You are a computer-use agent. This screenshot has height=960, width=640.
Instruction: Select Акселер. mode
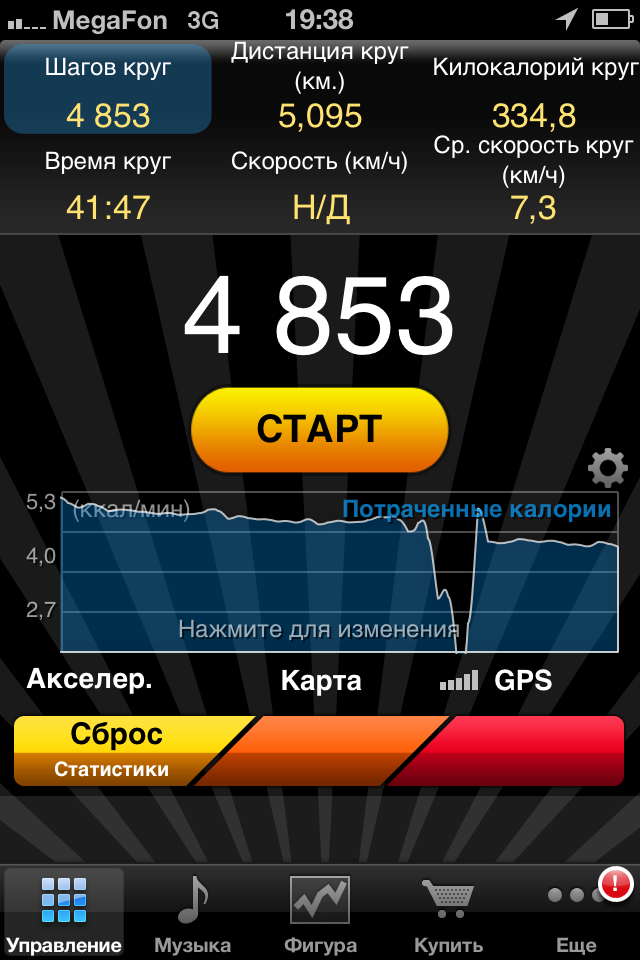click(89, 681)
